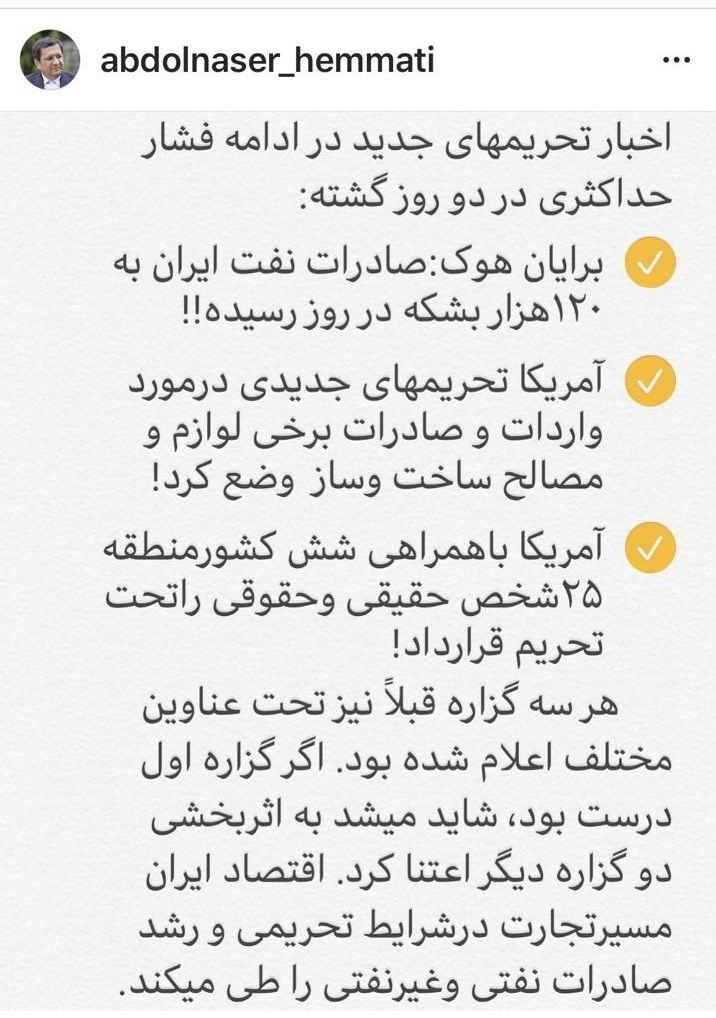
Task: Open the post's three-dot options menu
Action: tap(676, 61)
